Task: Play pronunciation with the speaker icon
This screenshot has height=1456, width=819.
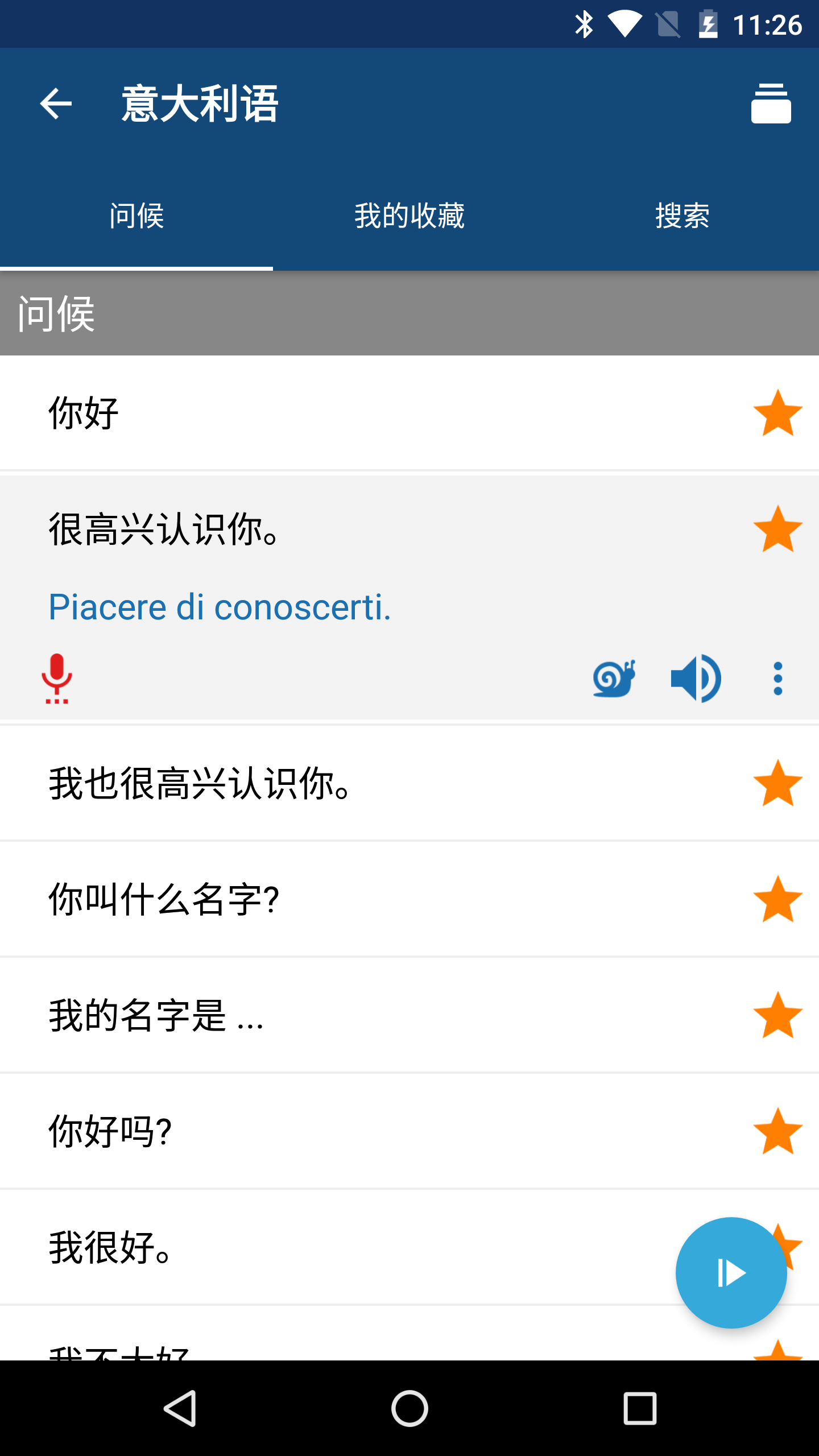Action: tap(696, 678)
